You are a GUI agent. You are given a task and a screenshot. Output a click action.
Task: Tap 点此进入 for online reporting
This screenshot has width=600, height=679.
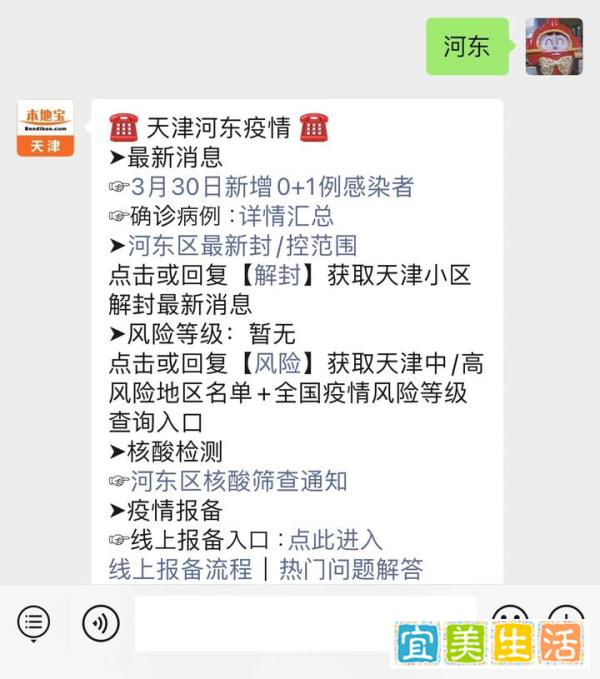point(335,540)
